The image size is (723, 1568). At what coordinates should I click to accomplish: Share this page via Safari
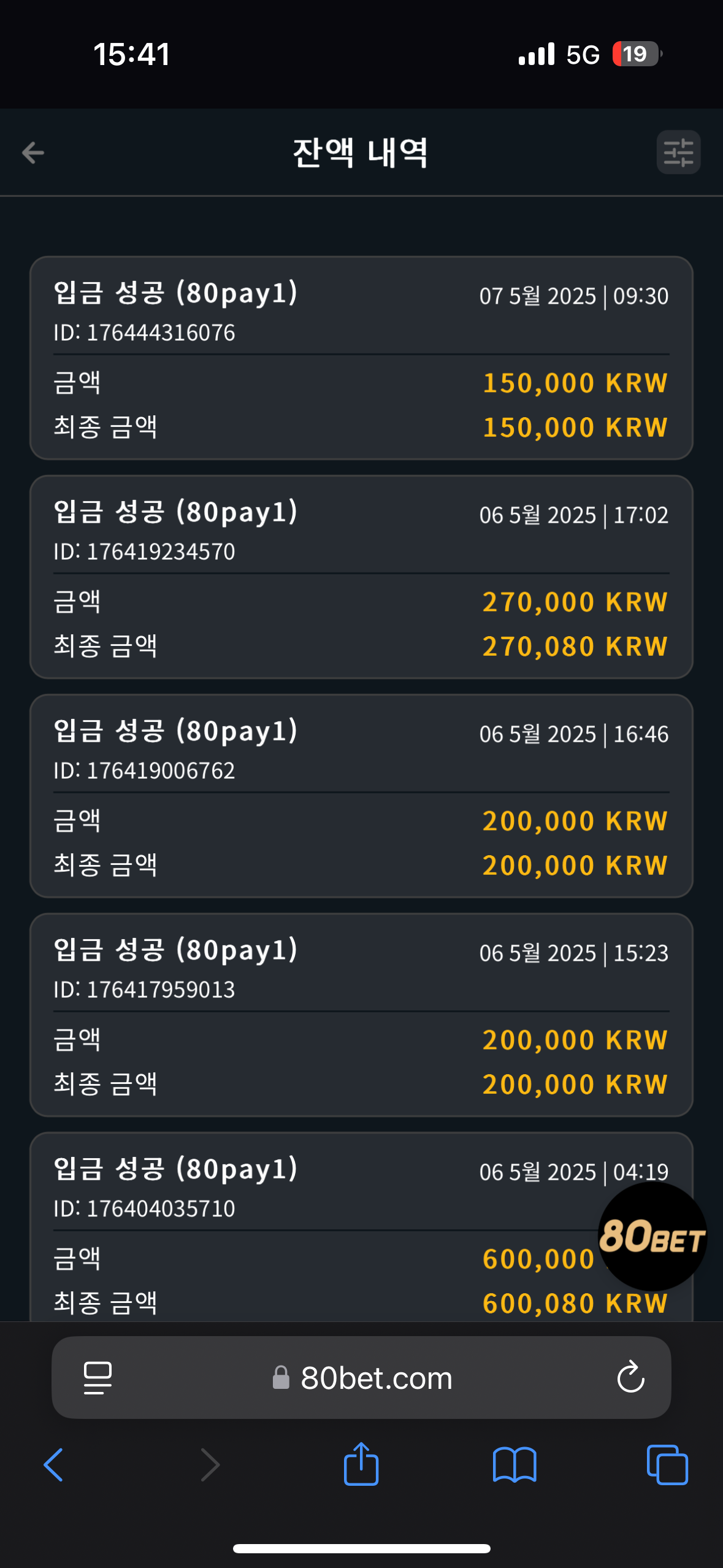coord(361,1463)
